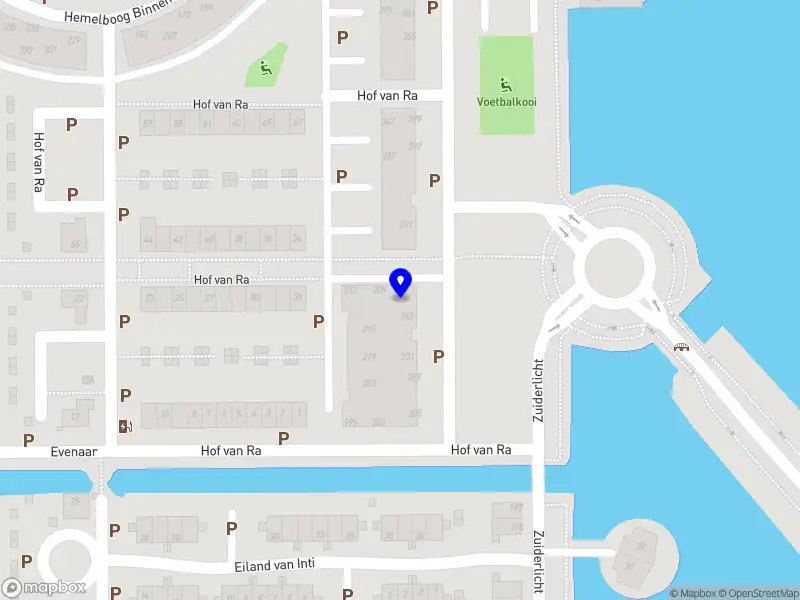
Task: Open the © Mapbox attribution link
Action: 695,593
